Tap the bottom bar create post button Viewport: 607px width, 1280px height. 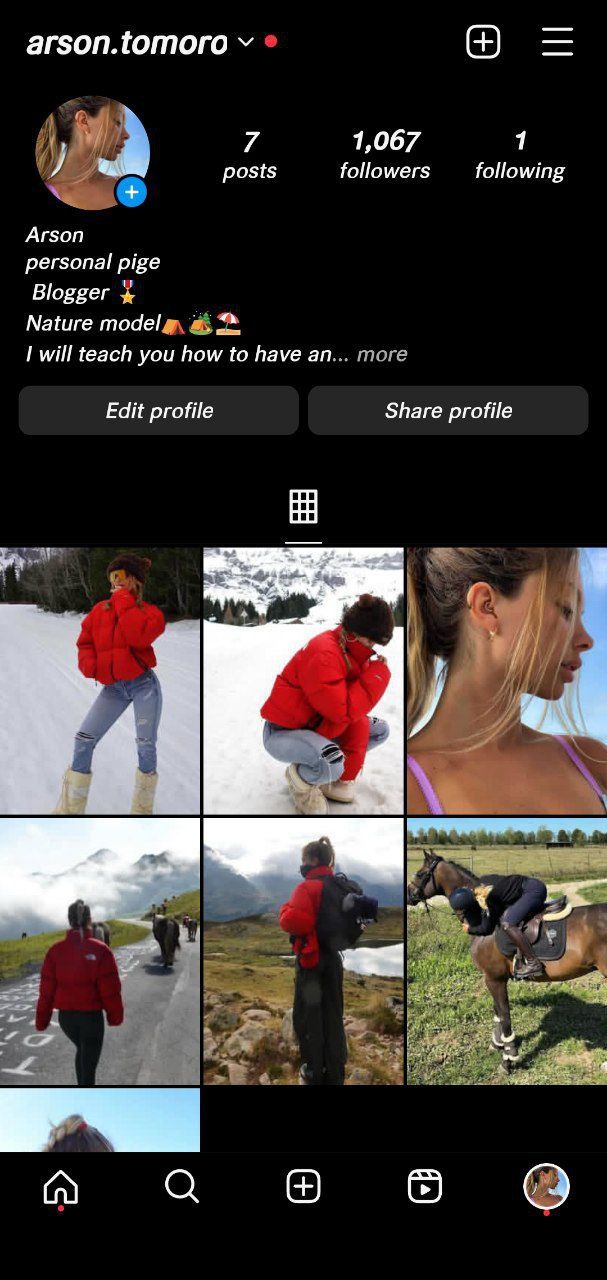[x=303, y=1187]
